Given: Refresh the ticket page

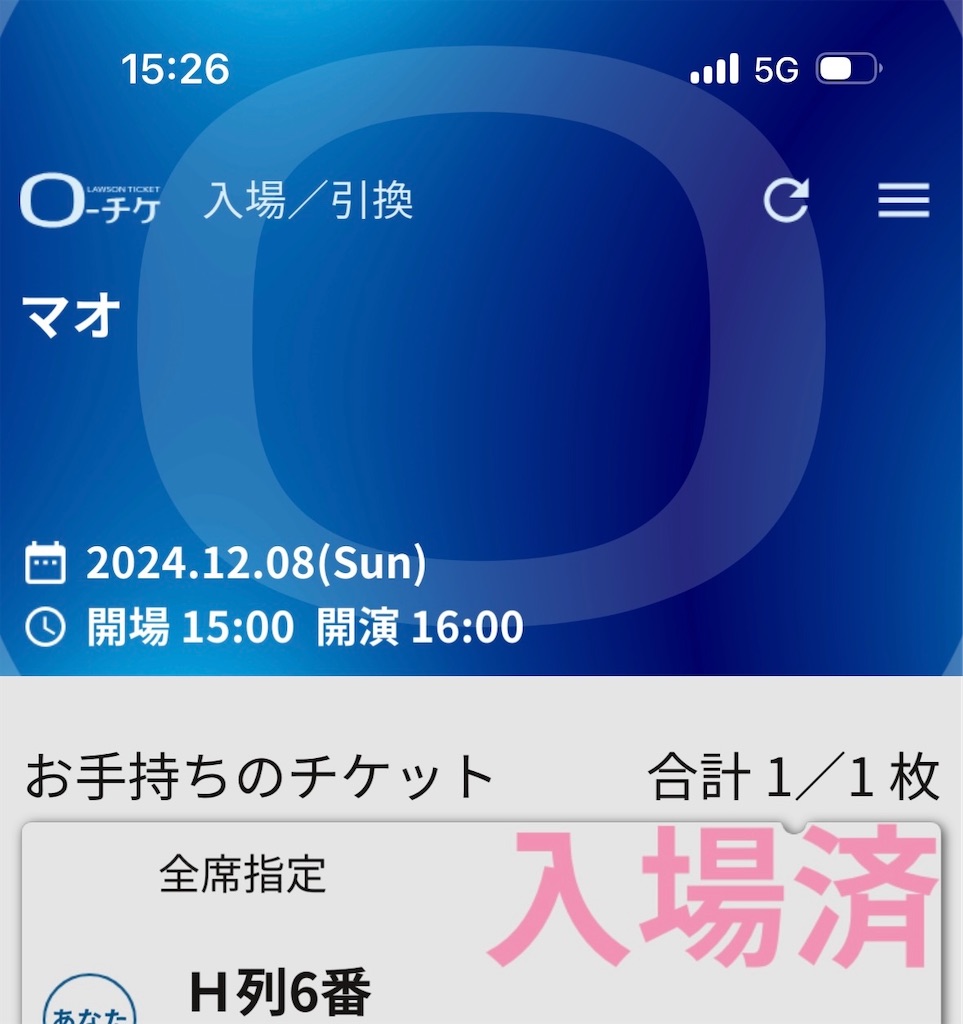Looking at the screenshot, I should click(x=786, y=201).
